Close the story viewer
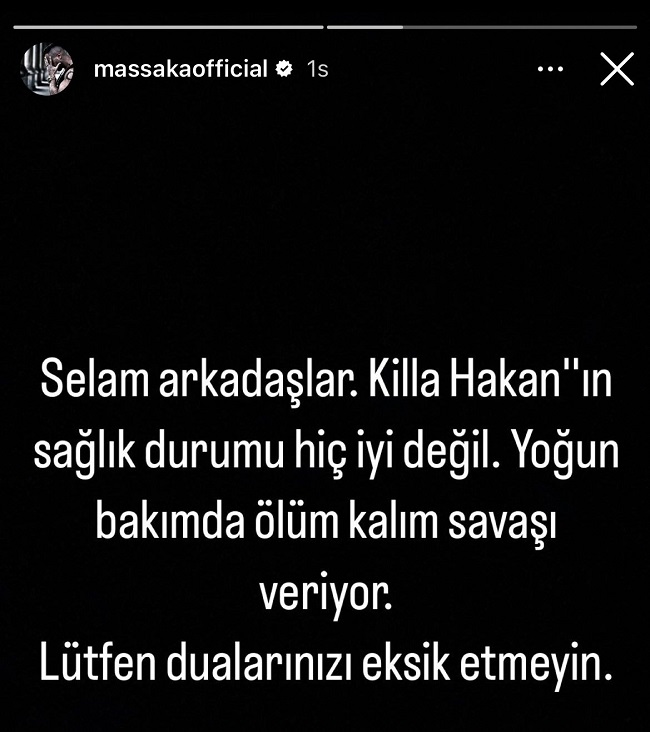Screen dimensions: 650x732 pyautogui.click(x=616, y=68)
